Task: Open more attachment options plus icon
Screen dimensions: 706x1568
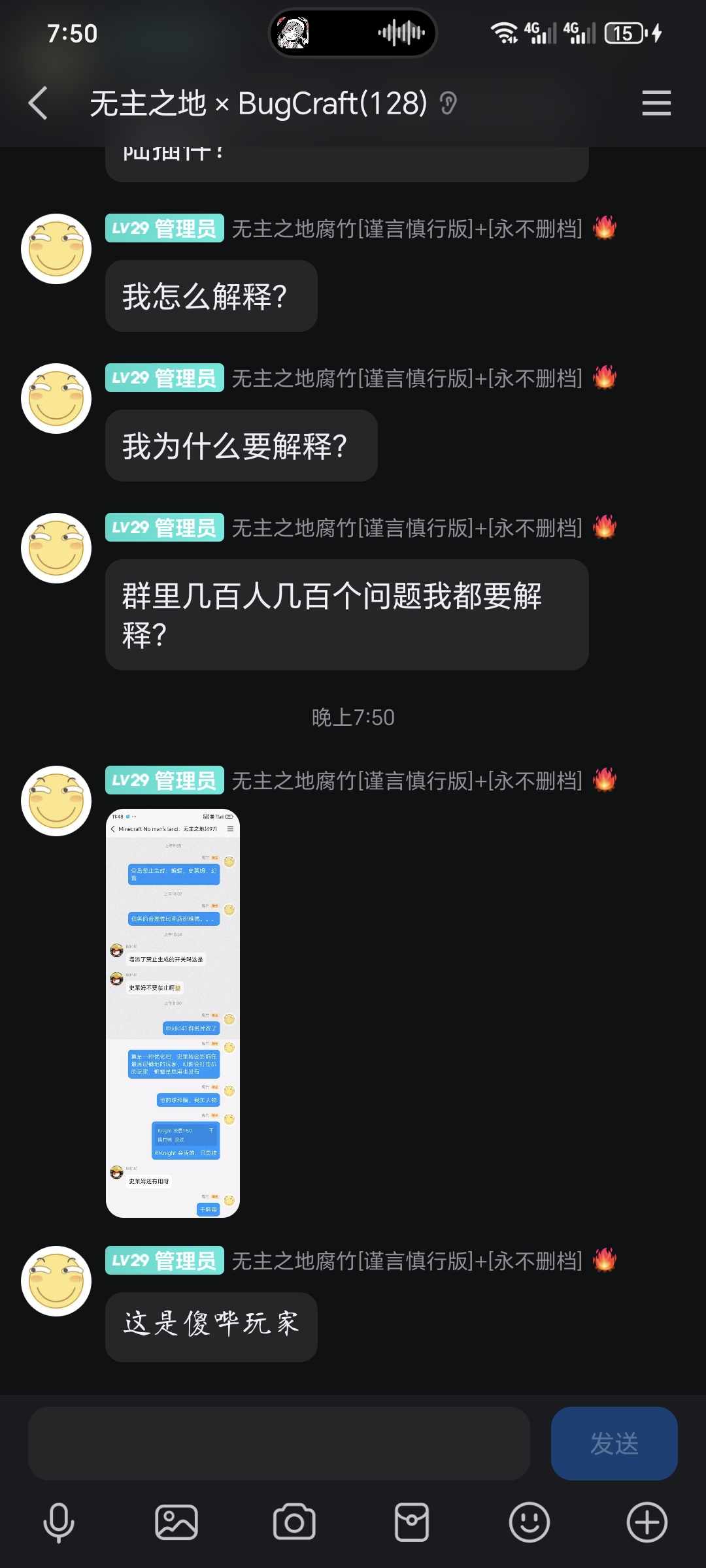Action: [x=647, y=1522]
